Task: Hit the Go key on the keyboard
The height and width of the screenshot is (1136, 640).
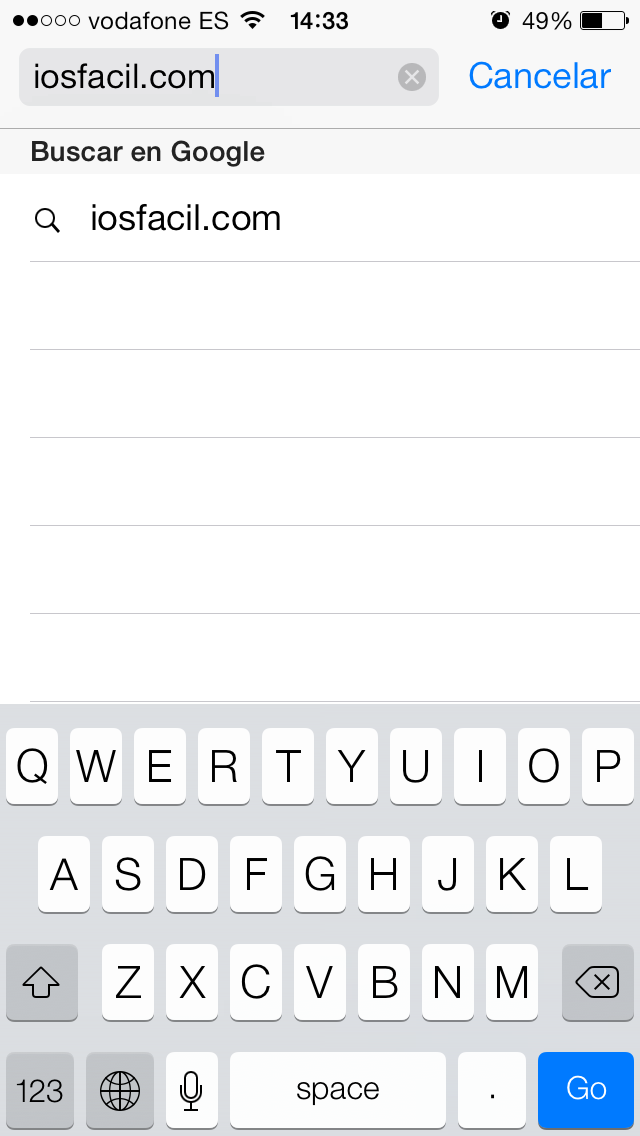Action: 586,1089
